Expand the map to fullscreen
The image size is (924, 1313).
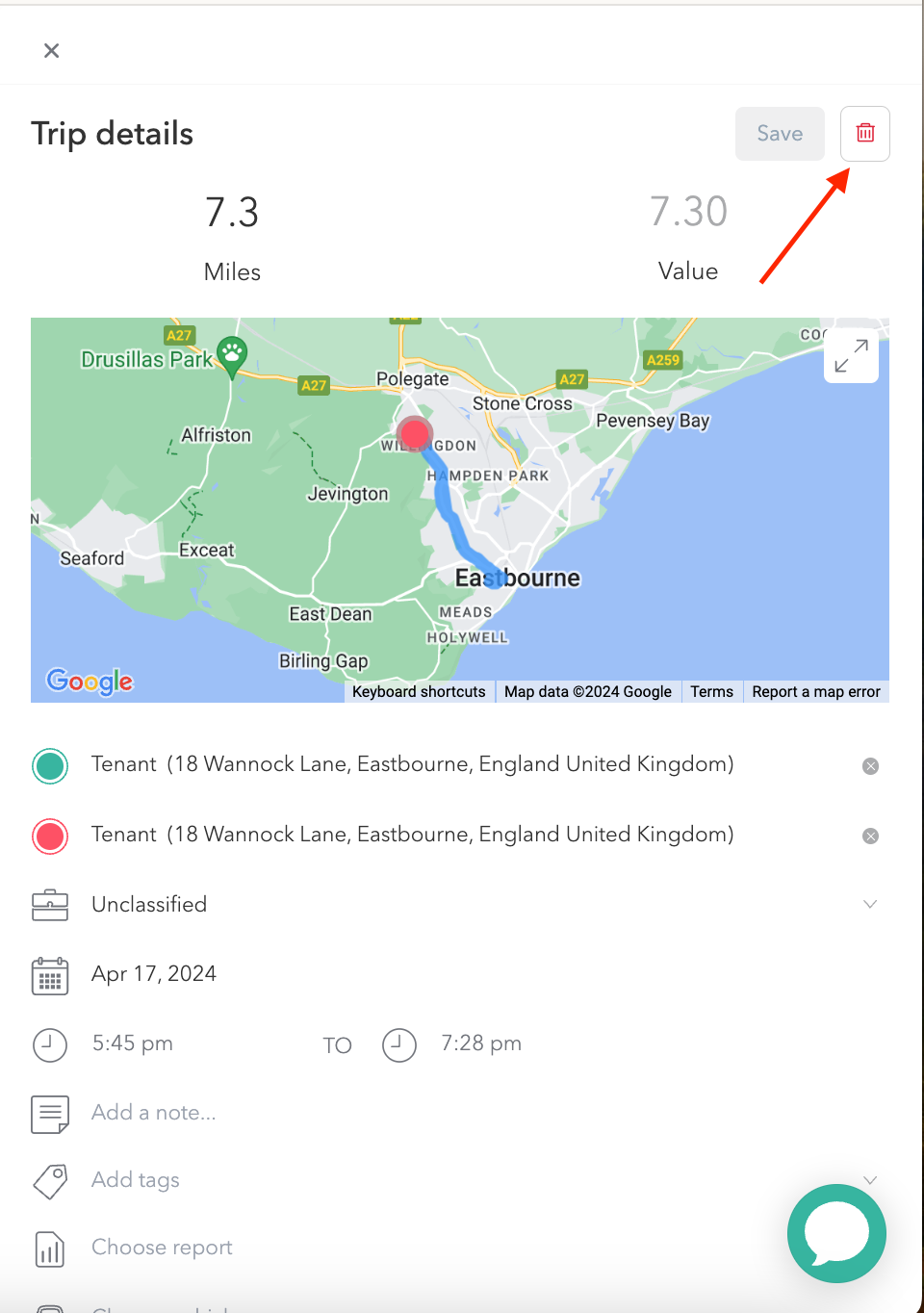(851, 356)
